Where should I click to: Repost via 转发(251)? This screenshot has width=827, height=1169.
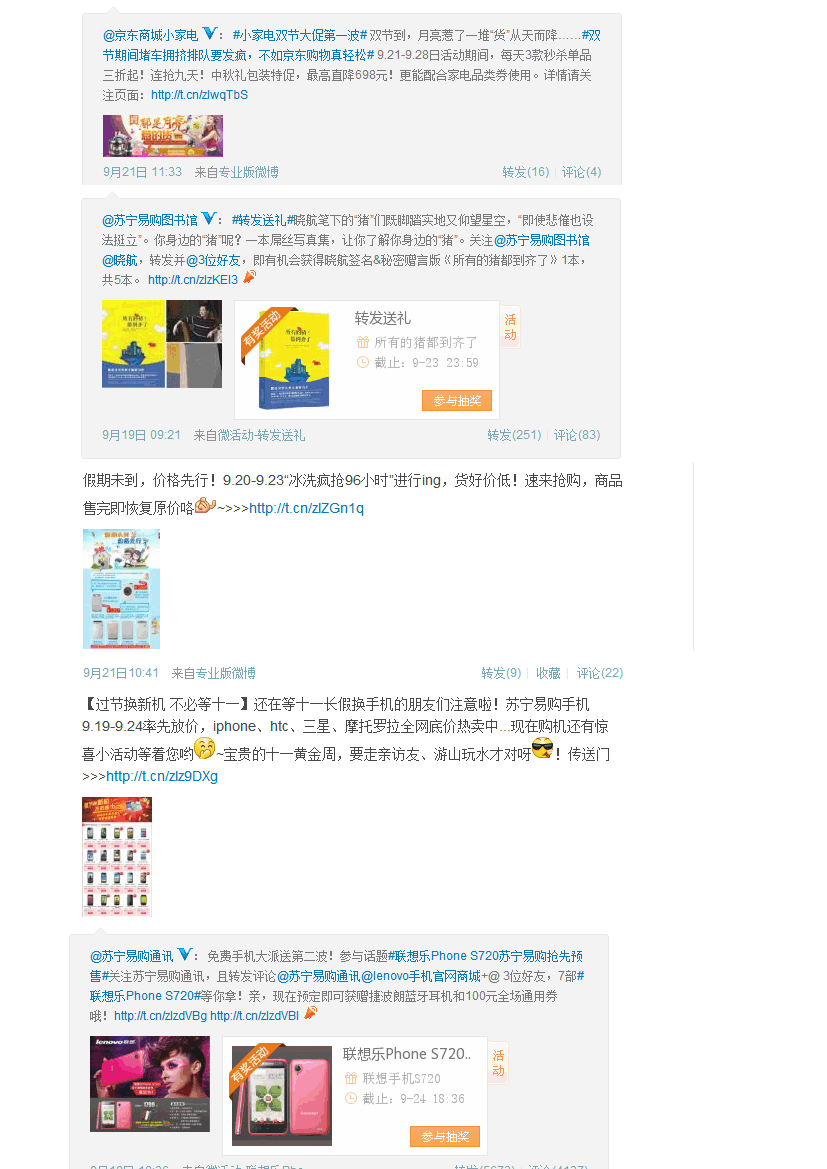pyautogui.click(x=514, y=435)
